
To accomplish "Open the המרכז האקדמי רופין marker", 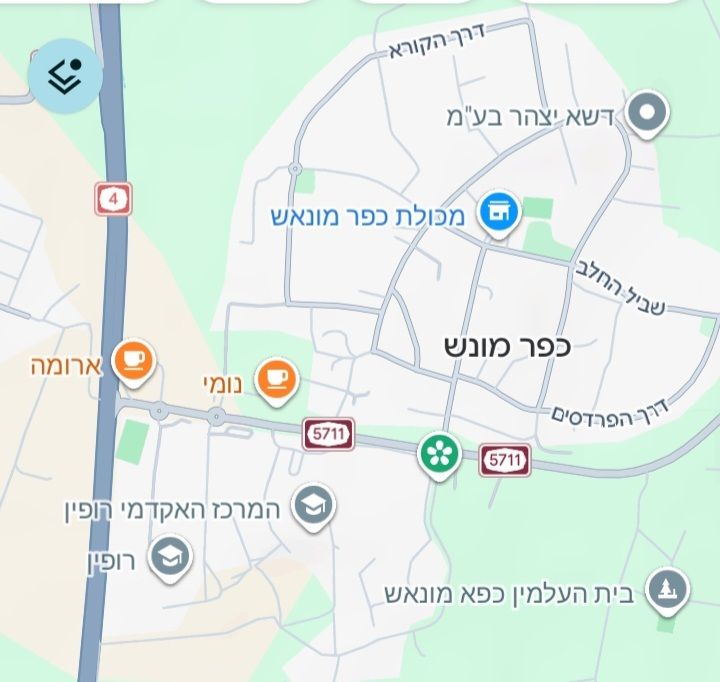I will point(314,507).
